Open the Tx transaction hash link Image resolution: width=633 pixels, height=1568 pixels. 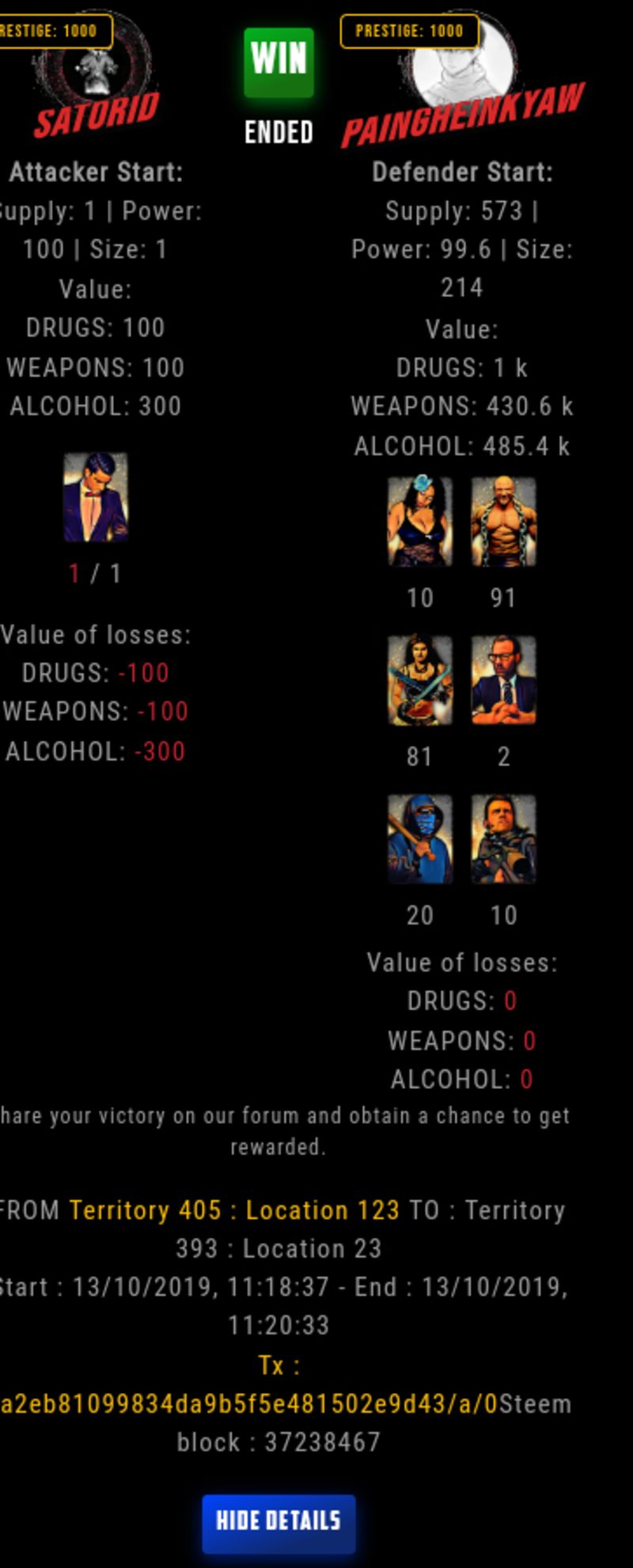(249, 1404)
